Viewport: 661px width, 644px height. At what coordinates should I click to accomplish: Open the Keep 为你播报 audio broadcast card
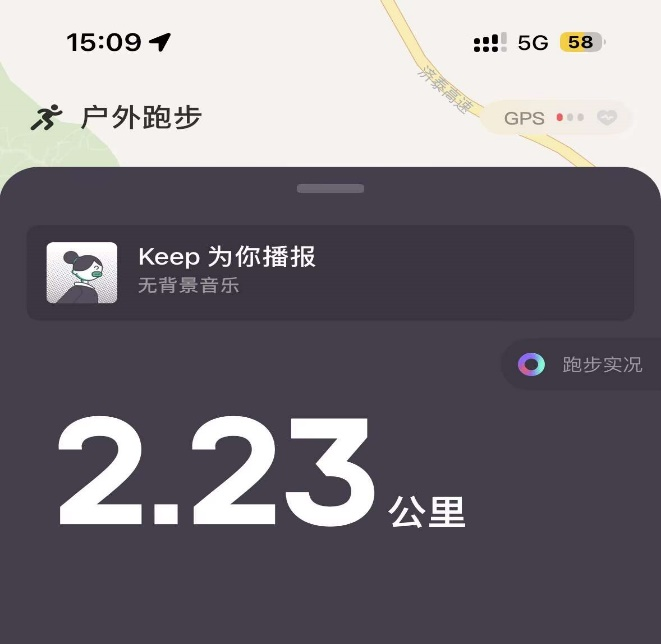[329, 272]
